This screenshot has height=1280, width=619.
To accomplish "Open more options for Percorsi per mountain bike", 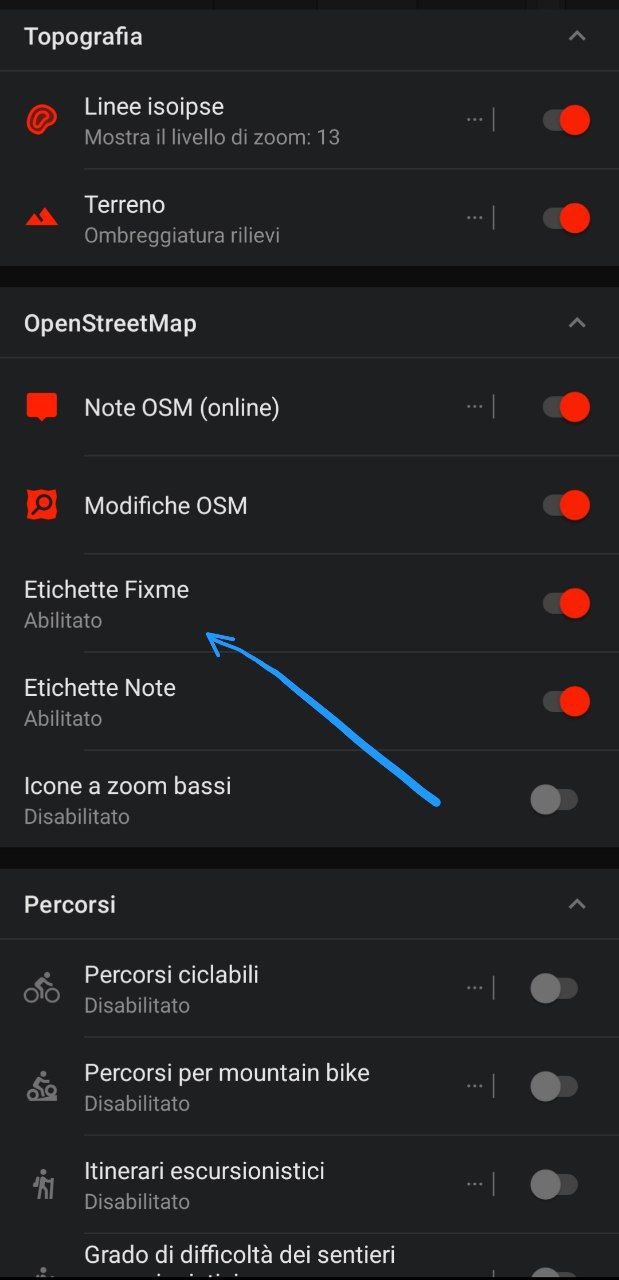I will [x=474, y=1087].
